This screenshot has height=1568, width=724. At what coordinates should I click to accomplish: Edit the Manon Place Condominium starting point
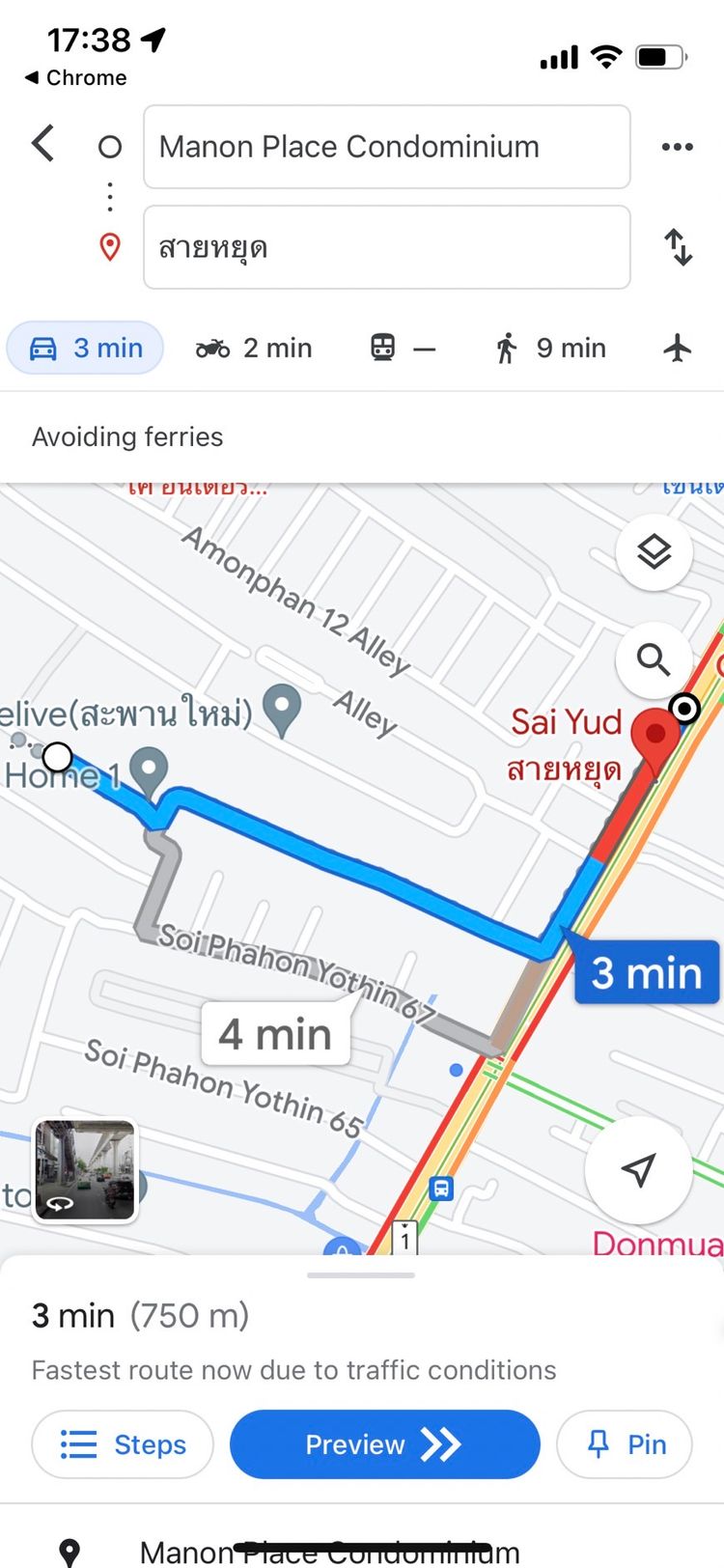coord(386,147)
